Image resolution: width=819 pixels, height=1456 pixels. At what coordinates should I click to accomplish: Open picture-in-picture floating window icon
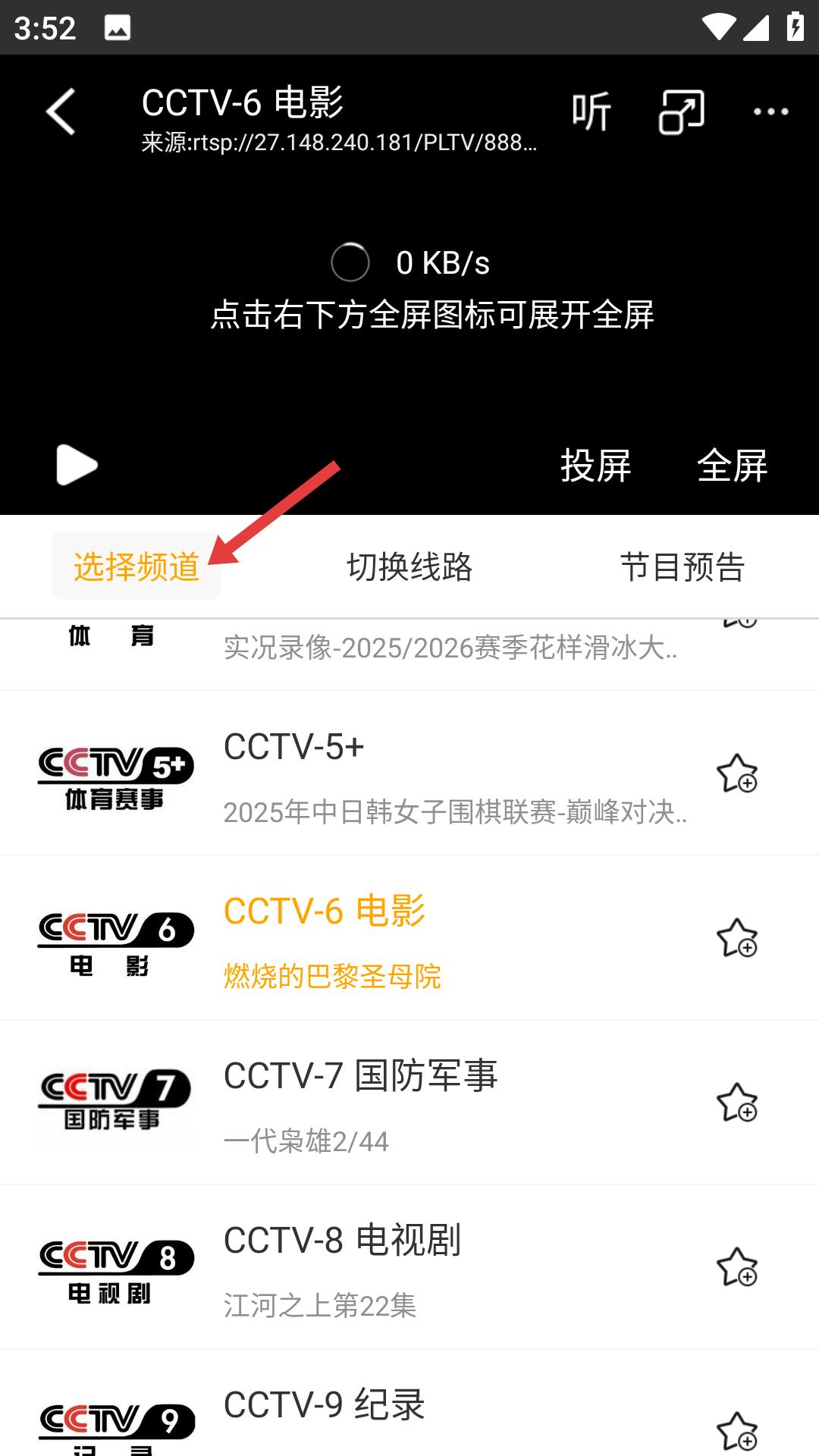[680, 112]
